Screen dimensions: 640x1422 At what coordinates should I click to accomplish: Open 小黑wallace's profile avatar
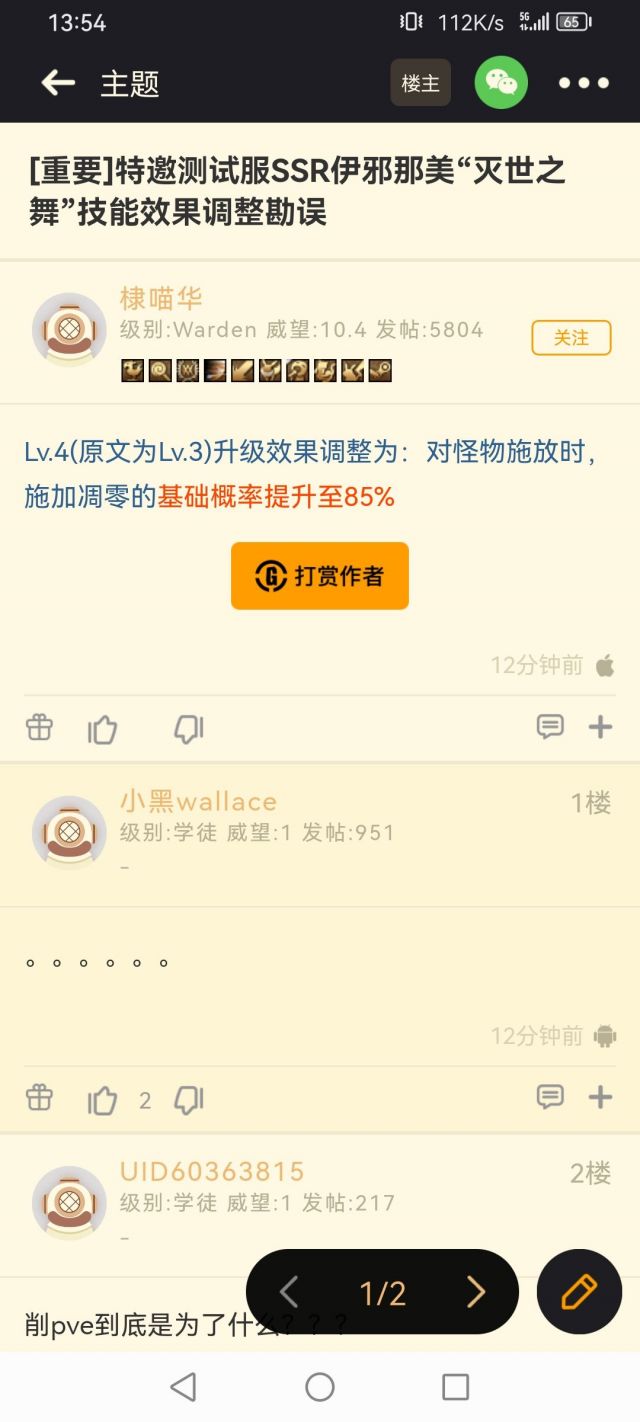pyautogui.click(x=69, y=833)
